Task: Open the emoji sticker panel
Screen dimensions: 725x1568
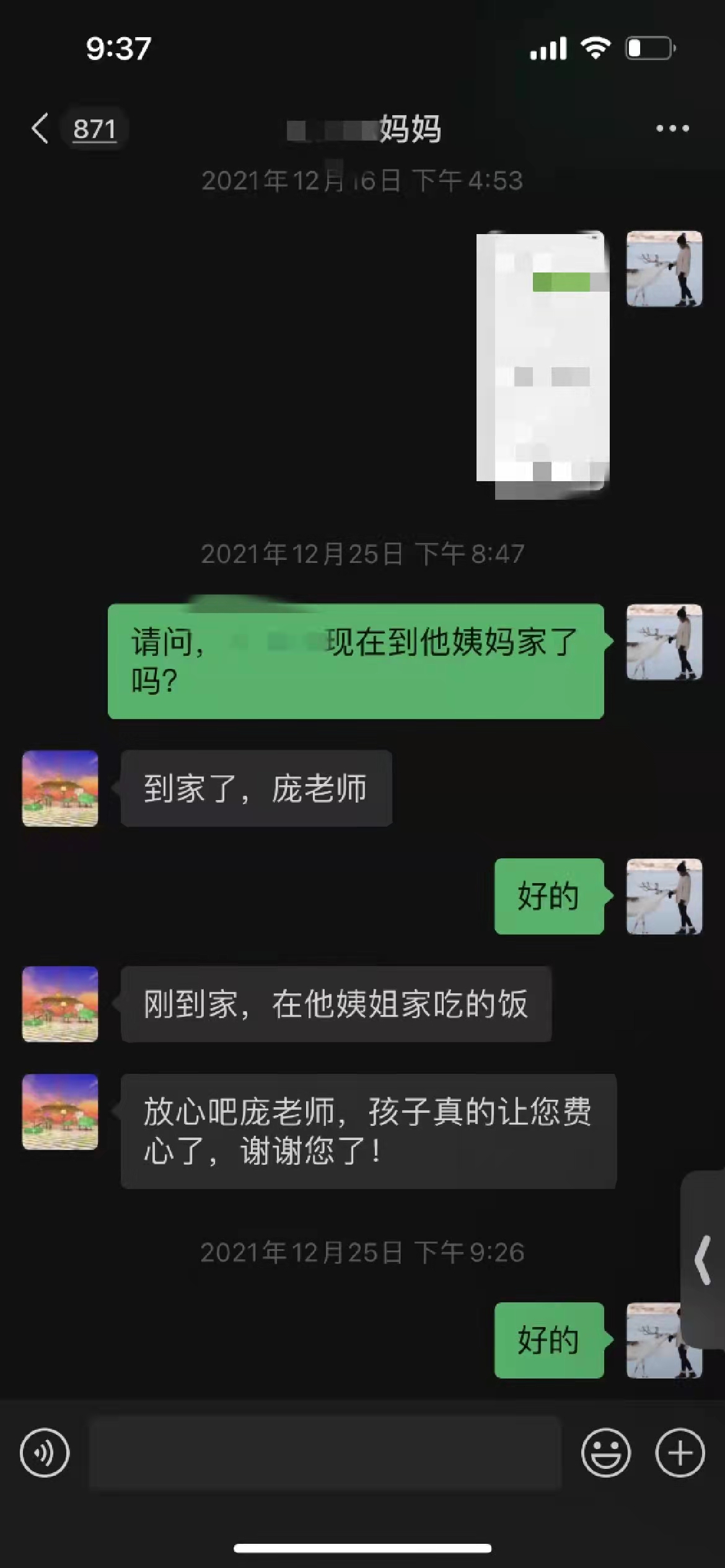Action: pos(605,1453)
